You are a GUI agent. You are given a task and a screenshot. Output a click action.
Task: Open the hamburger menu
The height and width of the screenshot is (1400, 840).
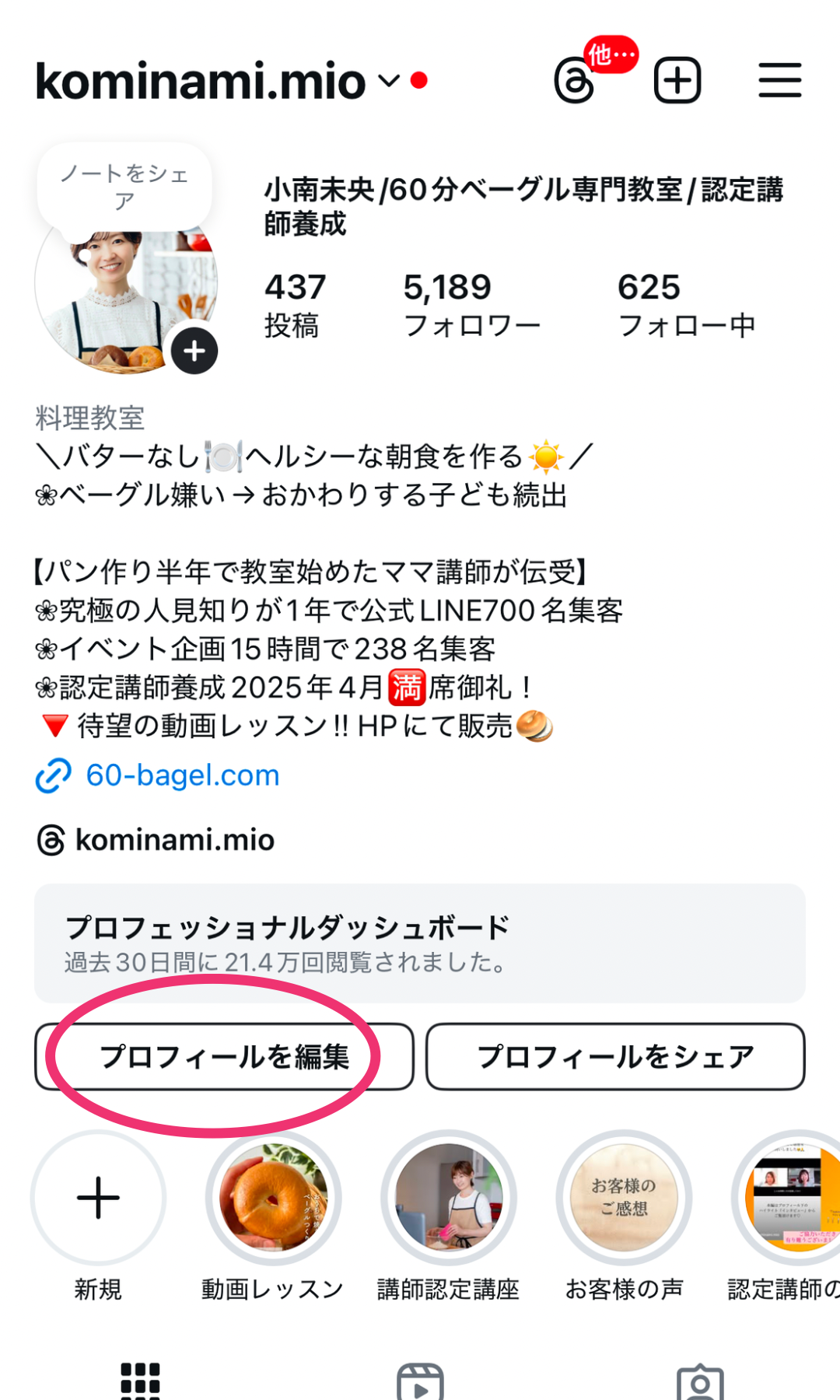click(779, 80)
